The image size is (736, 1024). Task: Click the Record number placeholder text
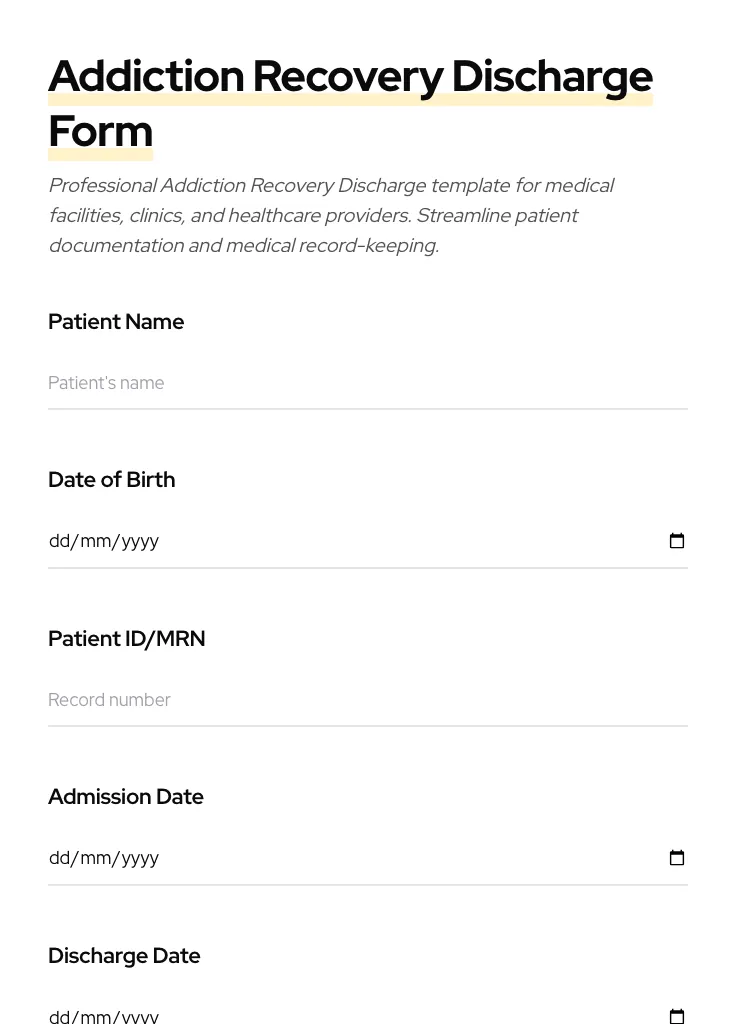110,700
